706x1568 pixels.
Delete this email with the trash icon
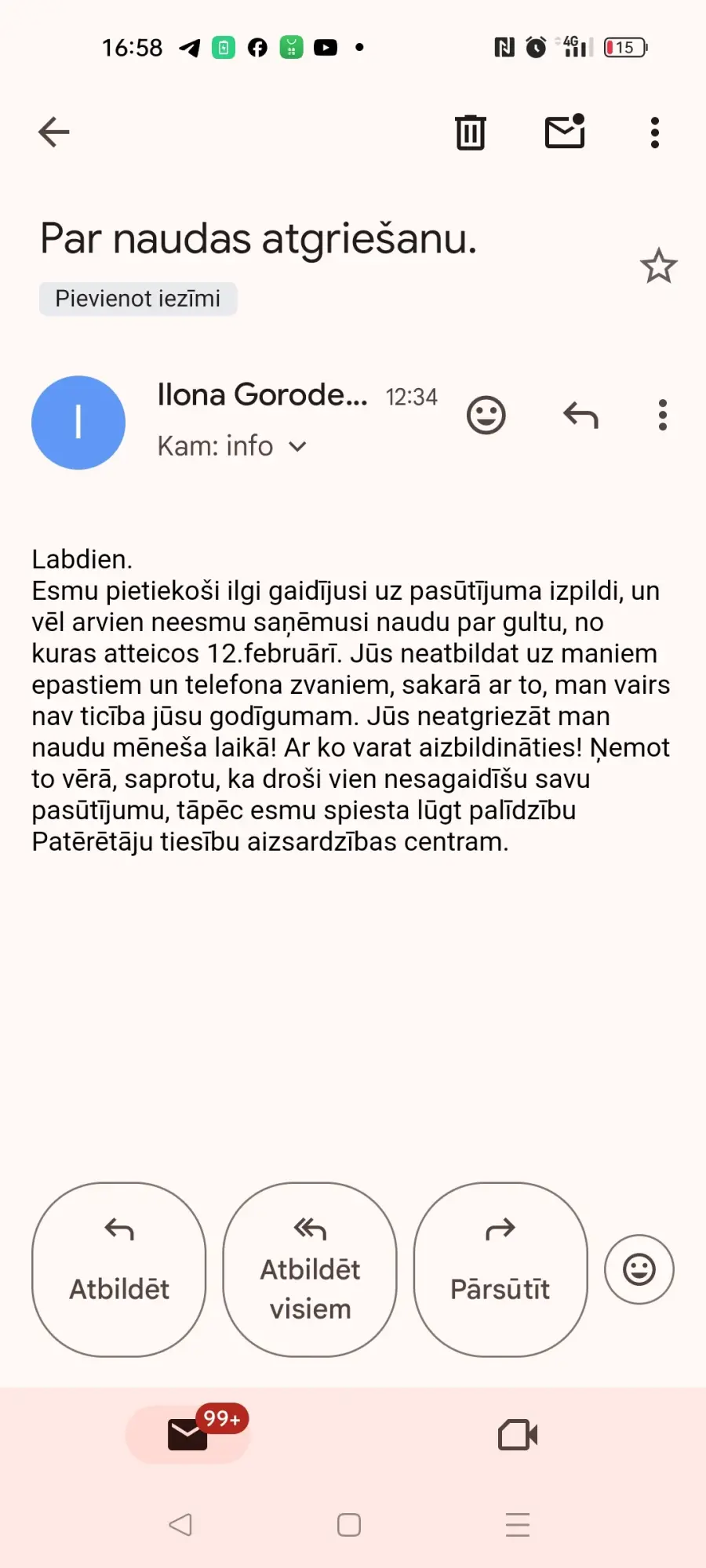pyautogui.click(x=471, y=132)
